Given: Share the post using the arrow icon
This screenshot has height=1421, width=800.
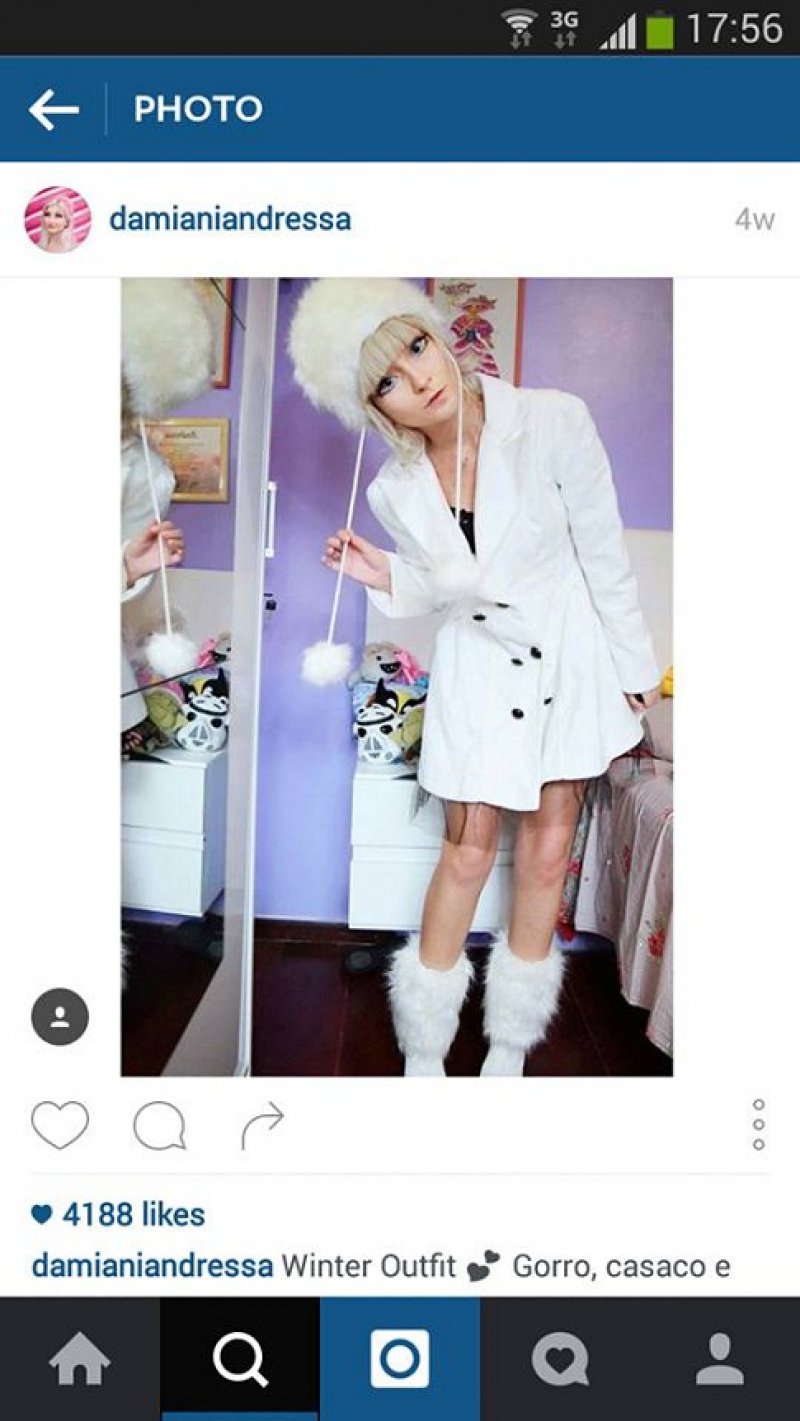Looking at the screenshot, I should 262,1126.
